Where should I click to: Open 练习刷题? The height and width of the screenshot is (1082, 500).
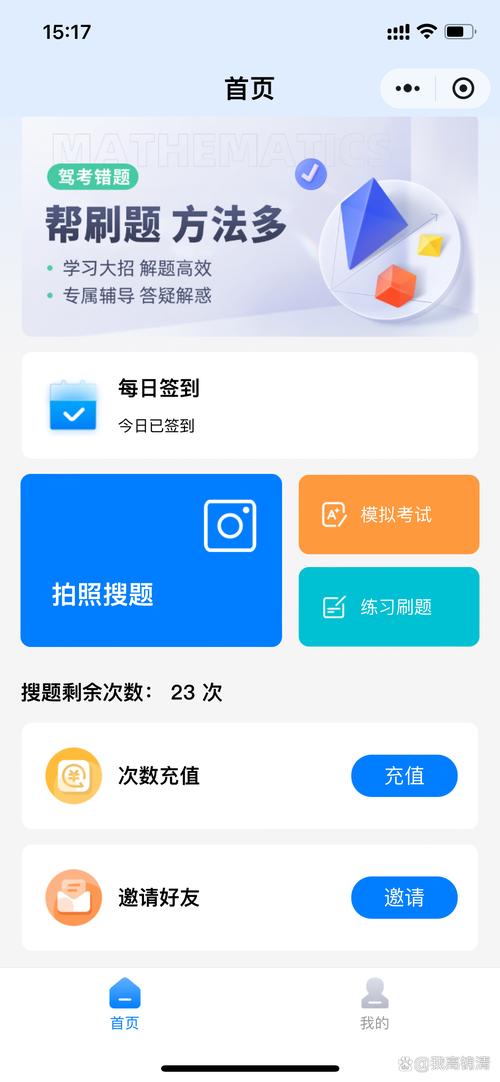[389, 607]
